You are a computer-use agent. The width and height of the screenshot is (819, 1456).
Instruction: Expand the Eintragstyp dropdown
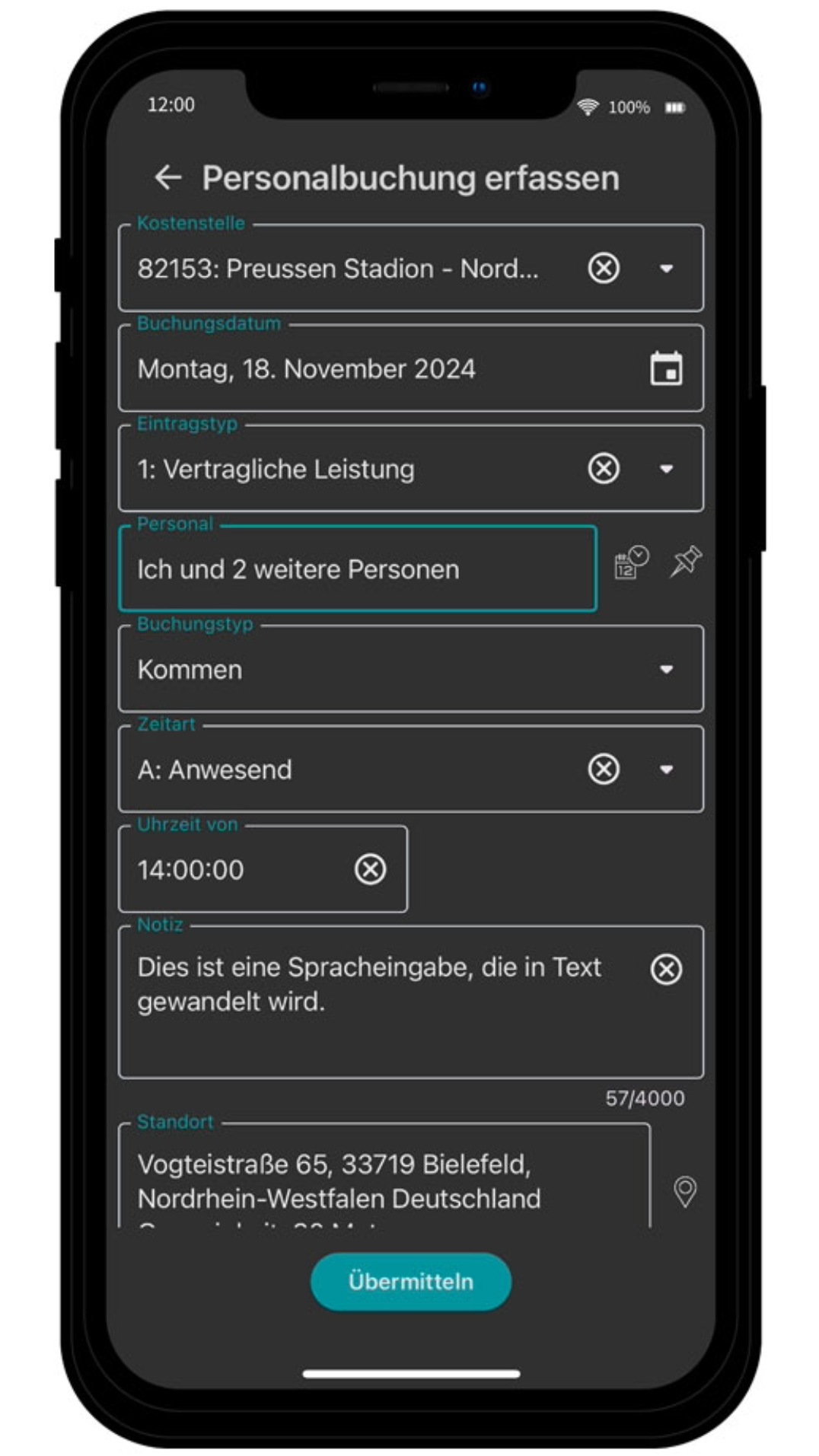[x=666, y=469]
